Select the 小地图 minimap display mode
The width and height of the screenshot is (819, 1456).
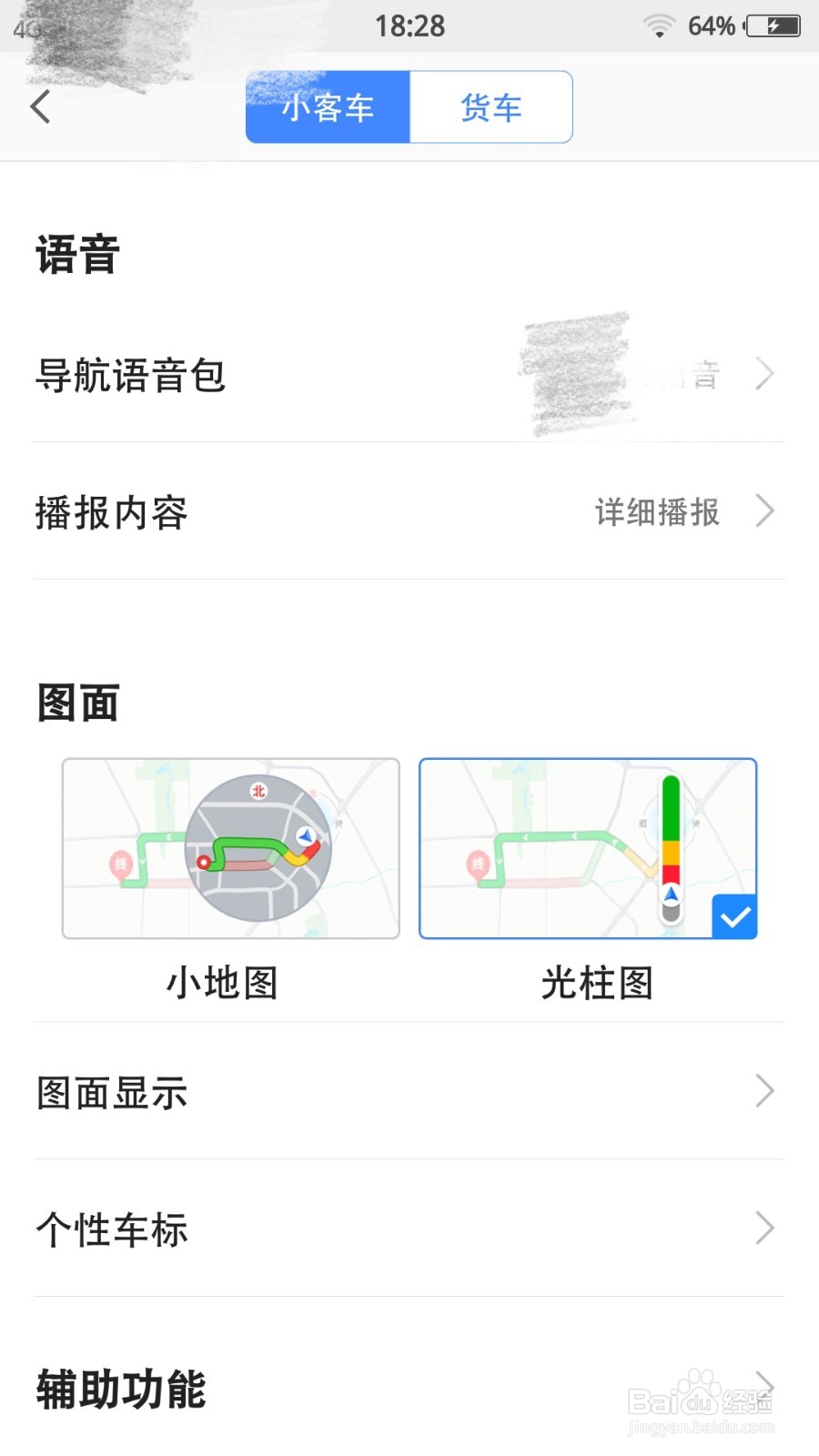point(229,848)
